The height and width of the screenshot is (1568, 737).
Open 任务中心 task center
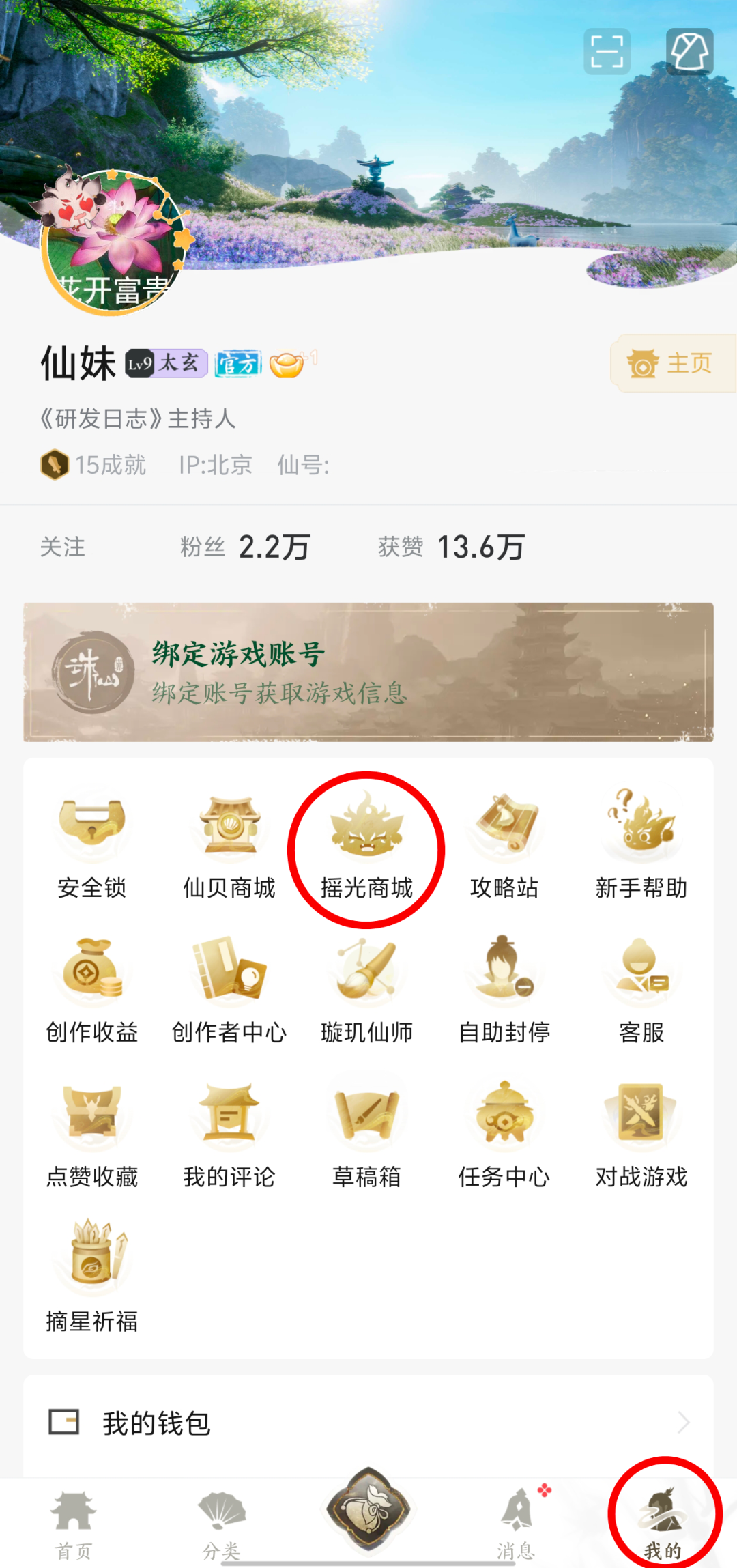pos(504,1135)
